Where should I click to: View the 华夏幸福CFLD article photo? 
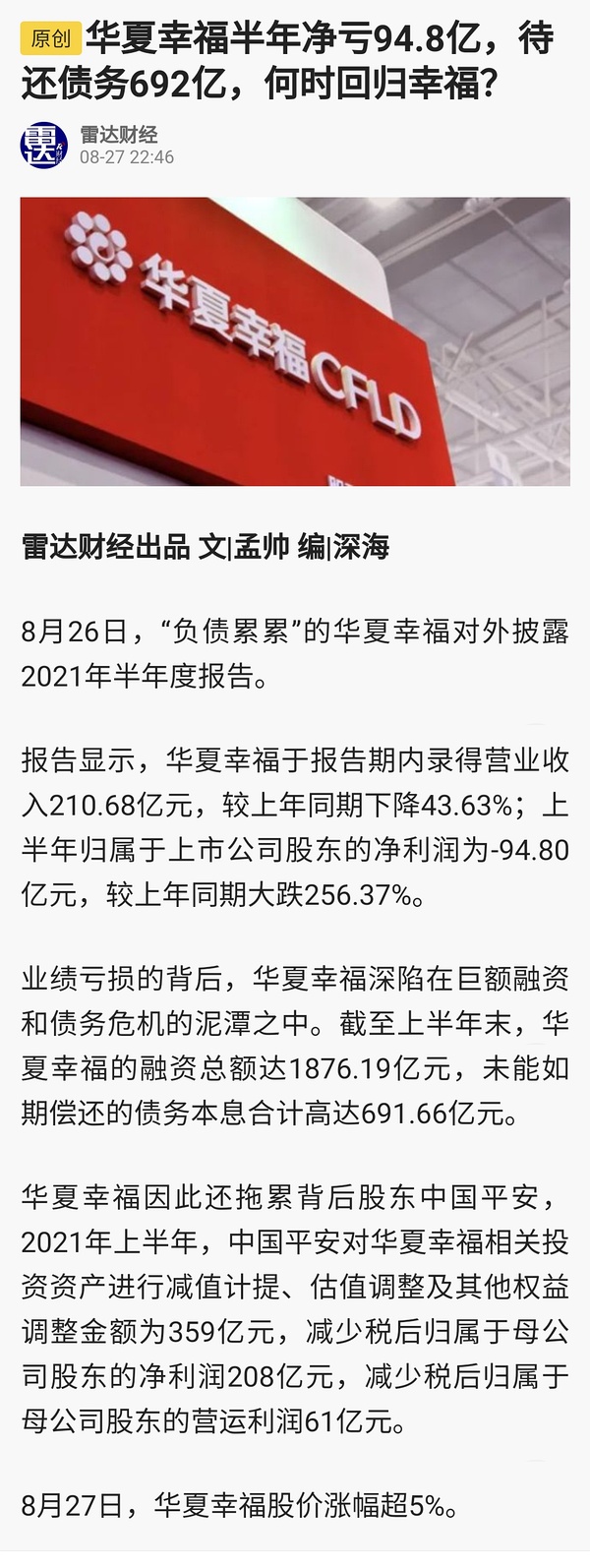click(x=295, y=340)
